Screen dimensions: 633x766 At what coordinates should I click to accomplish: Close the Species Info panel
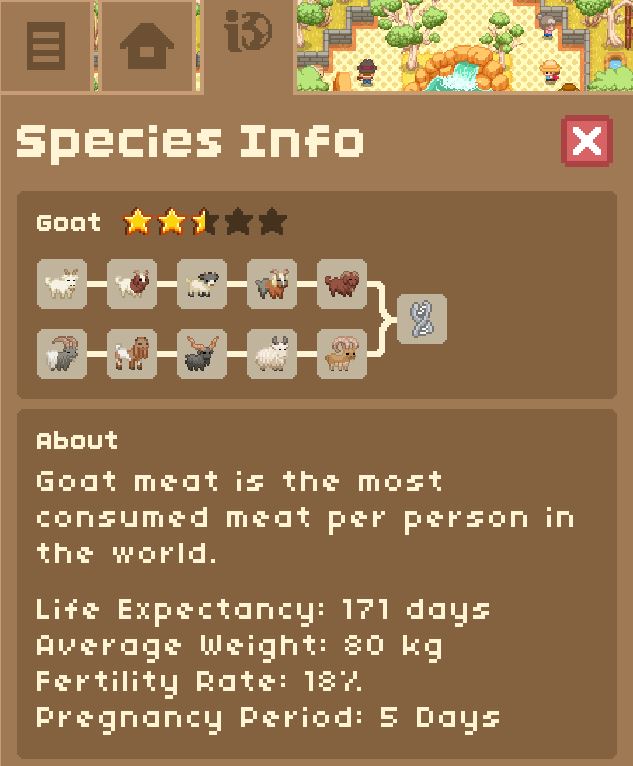click(587, 141)
